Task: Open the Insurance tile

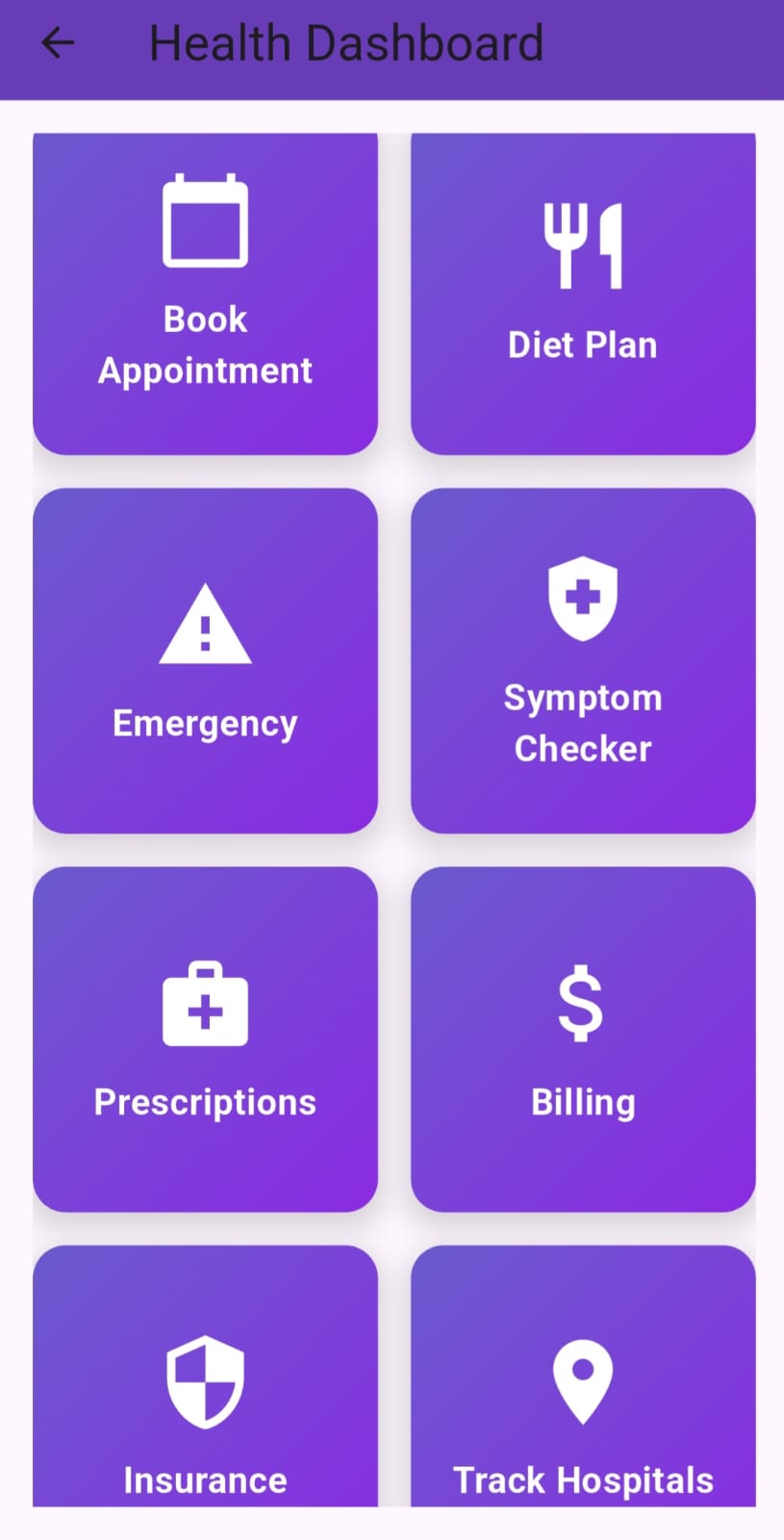Action: [205, 1376]
